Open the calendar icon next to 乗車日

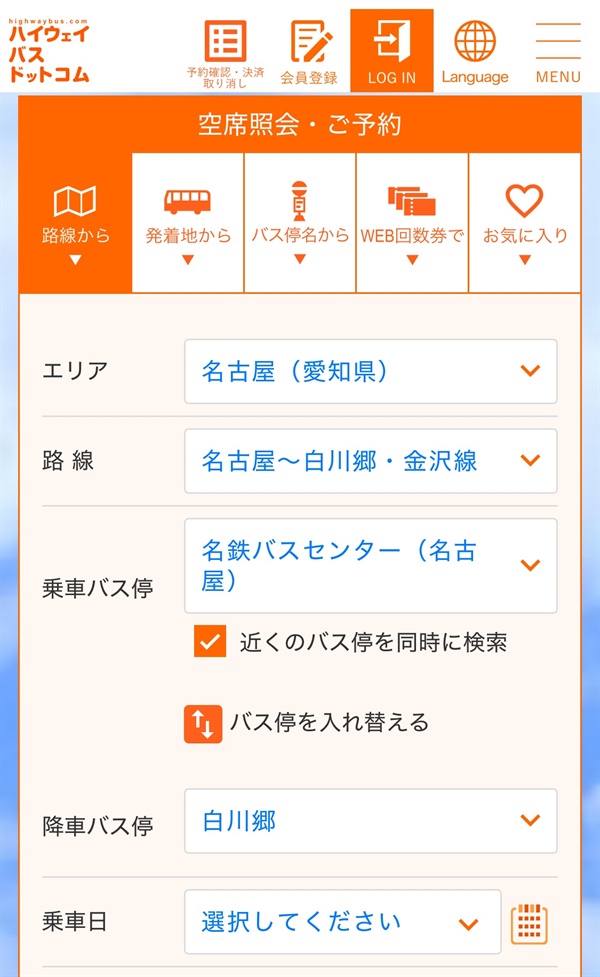(x=529, y=924)
